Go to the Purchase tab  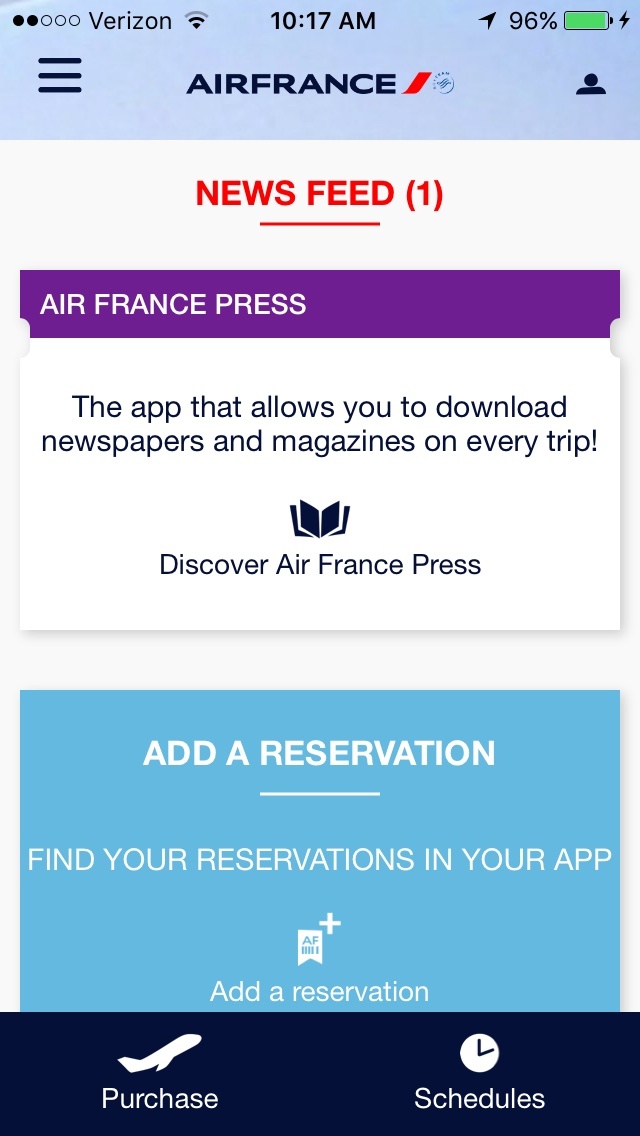tap(159, 1074)
